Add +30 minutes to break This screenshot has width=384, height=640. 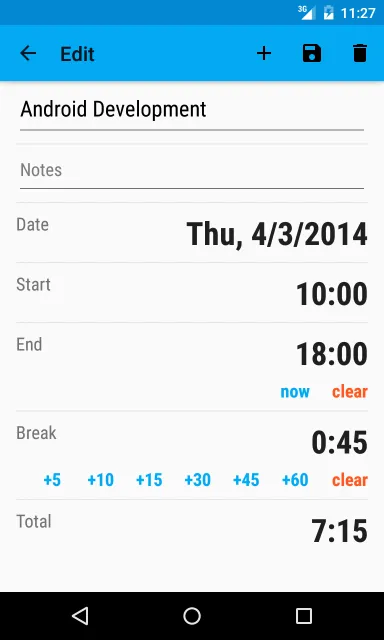198,480
